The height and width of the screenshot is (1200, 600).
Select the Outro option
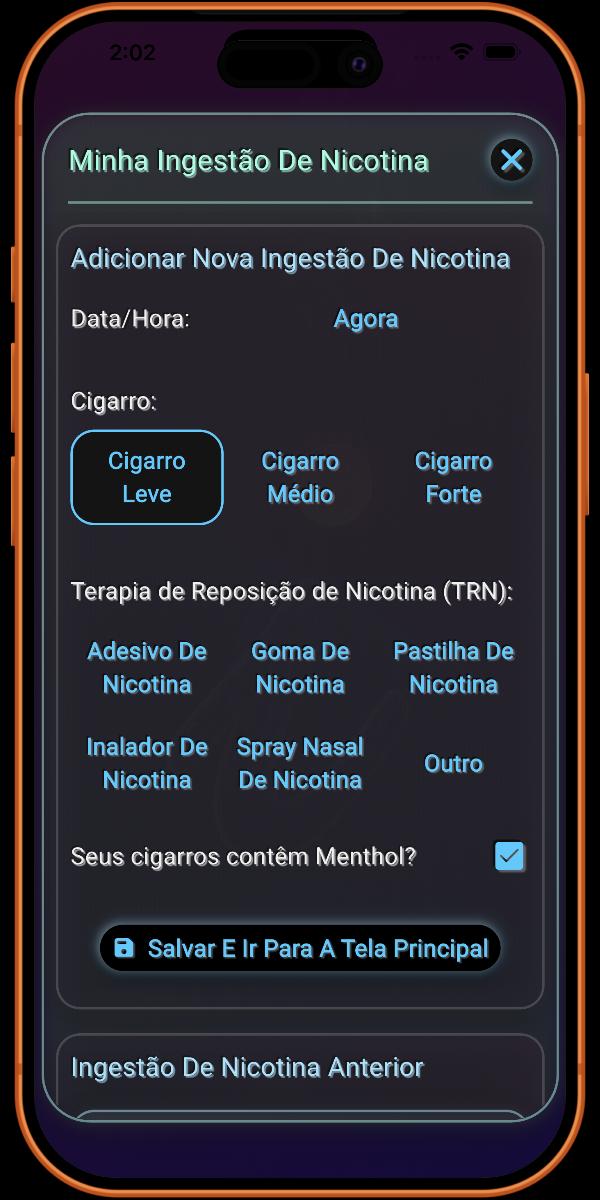453,763
